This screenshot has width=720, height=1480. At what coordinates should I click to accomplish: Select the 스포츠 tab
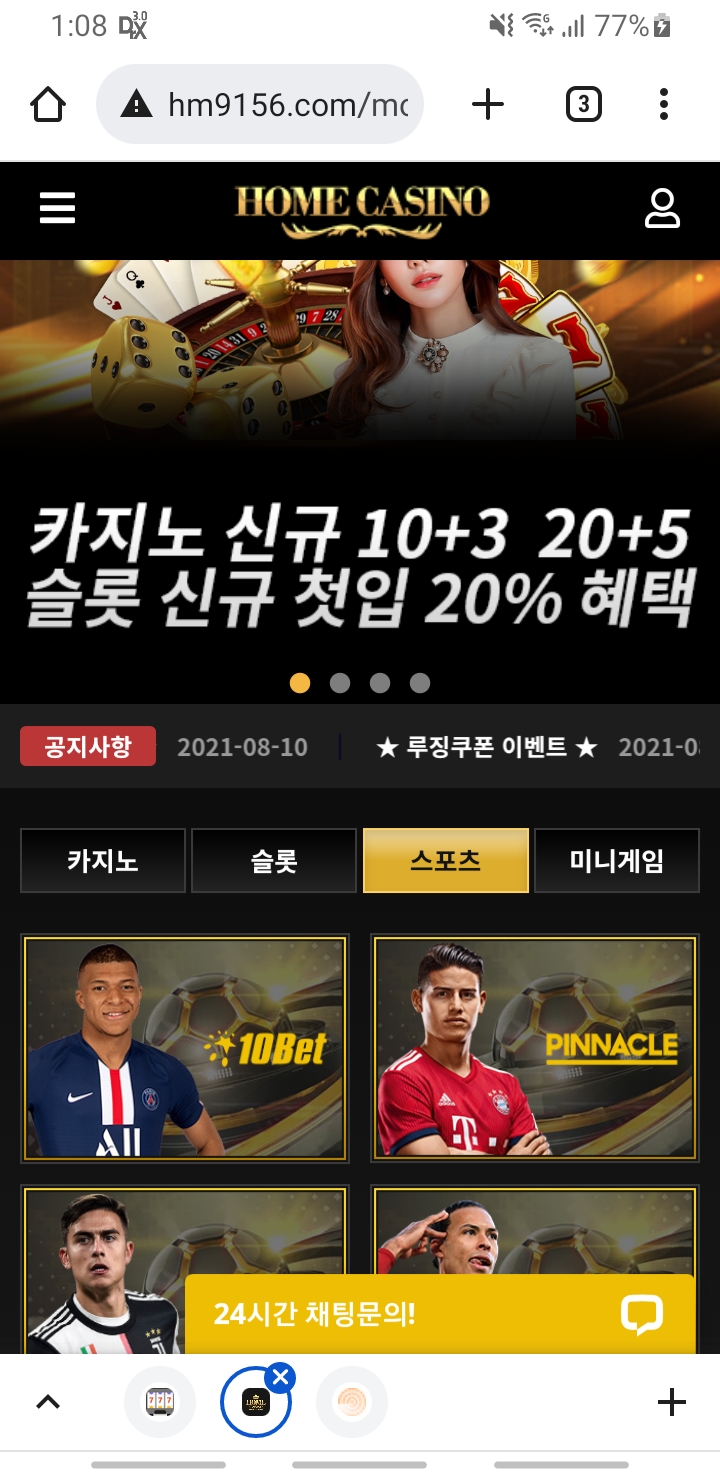coord(445,861)
